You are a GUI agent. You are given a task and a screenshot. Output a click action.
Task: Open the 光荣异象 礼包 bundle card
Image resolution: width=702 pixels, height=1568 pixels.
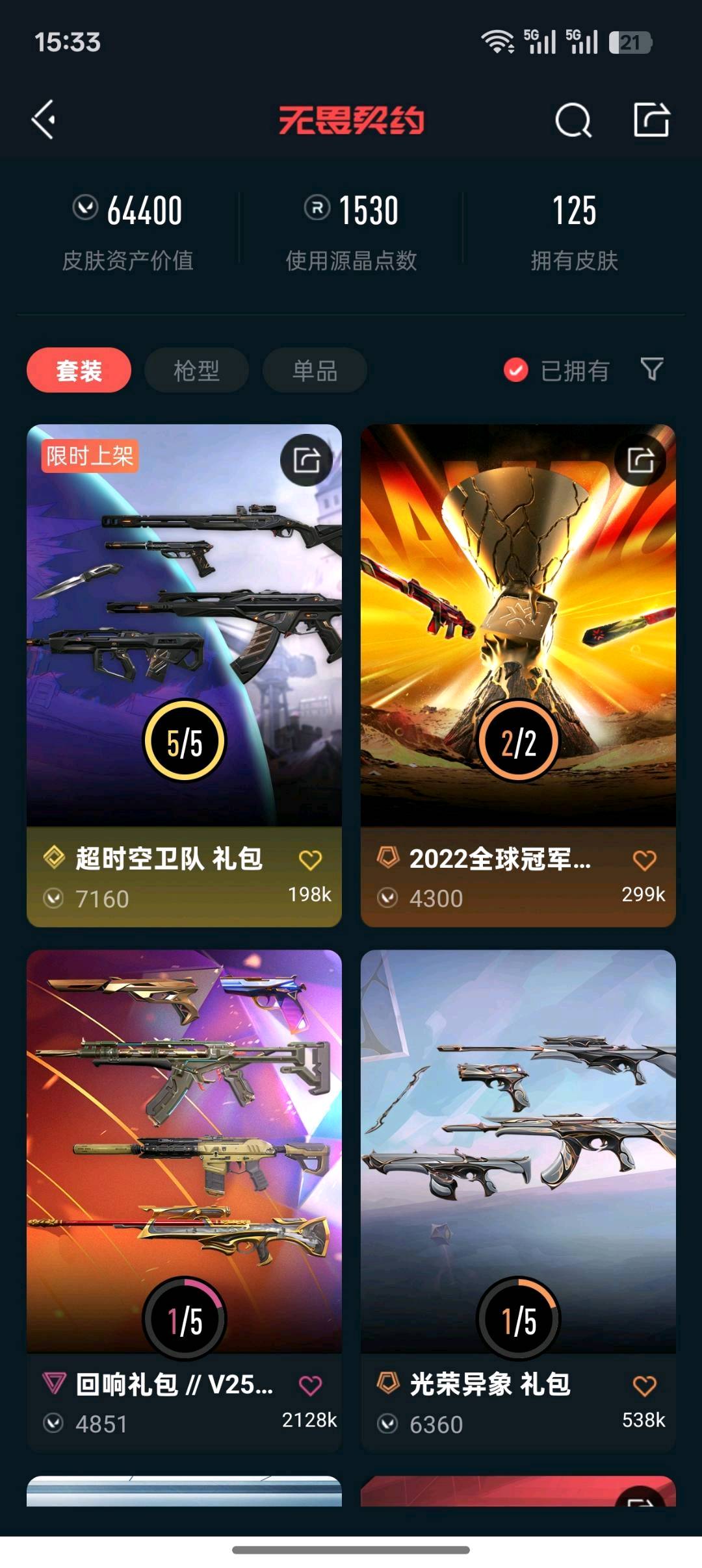(518, 1150)
